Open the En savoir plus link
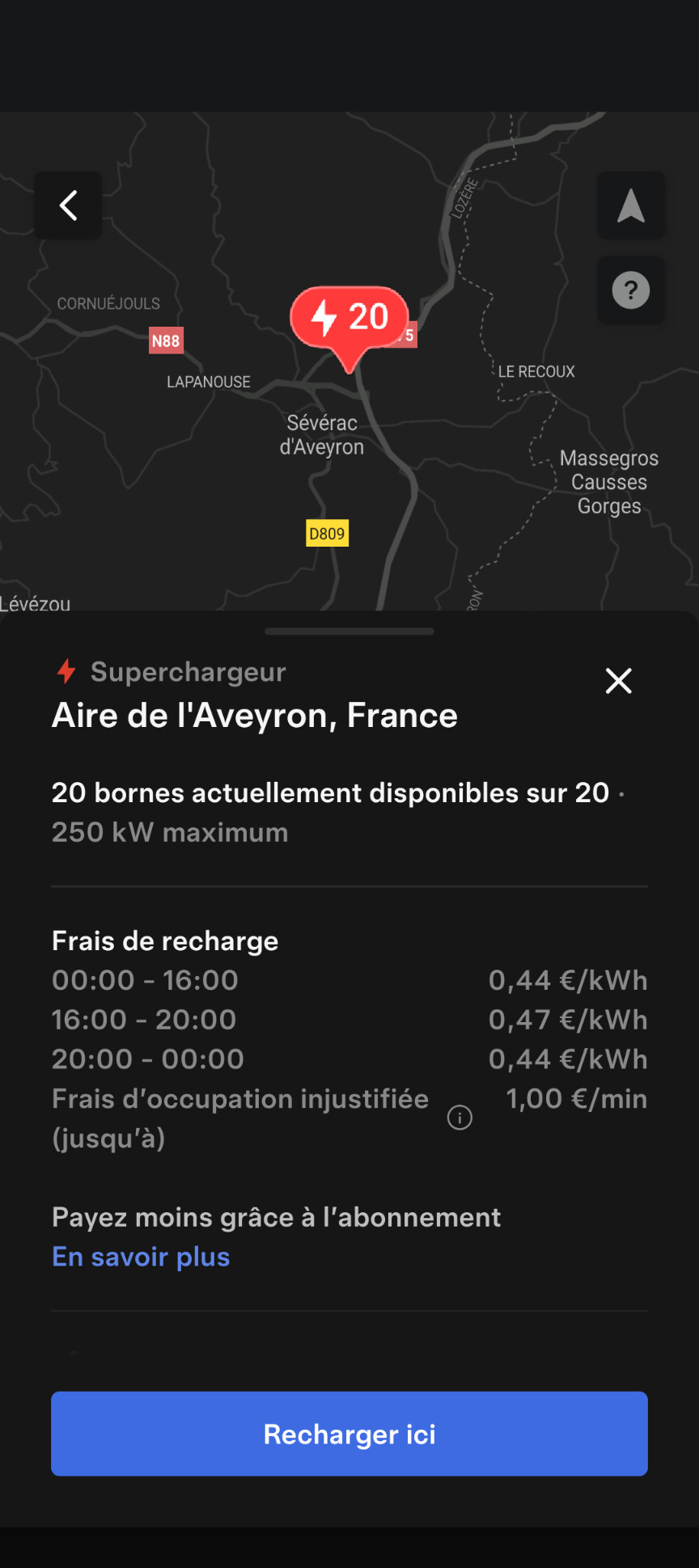The height and width of the screenshot is (1568, 699). (x=141, y=1257)
